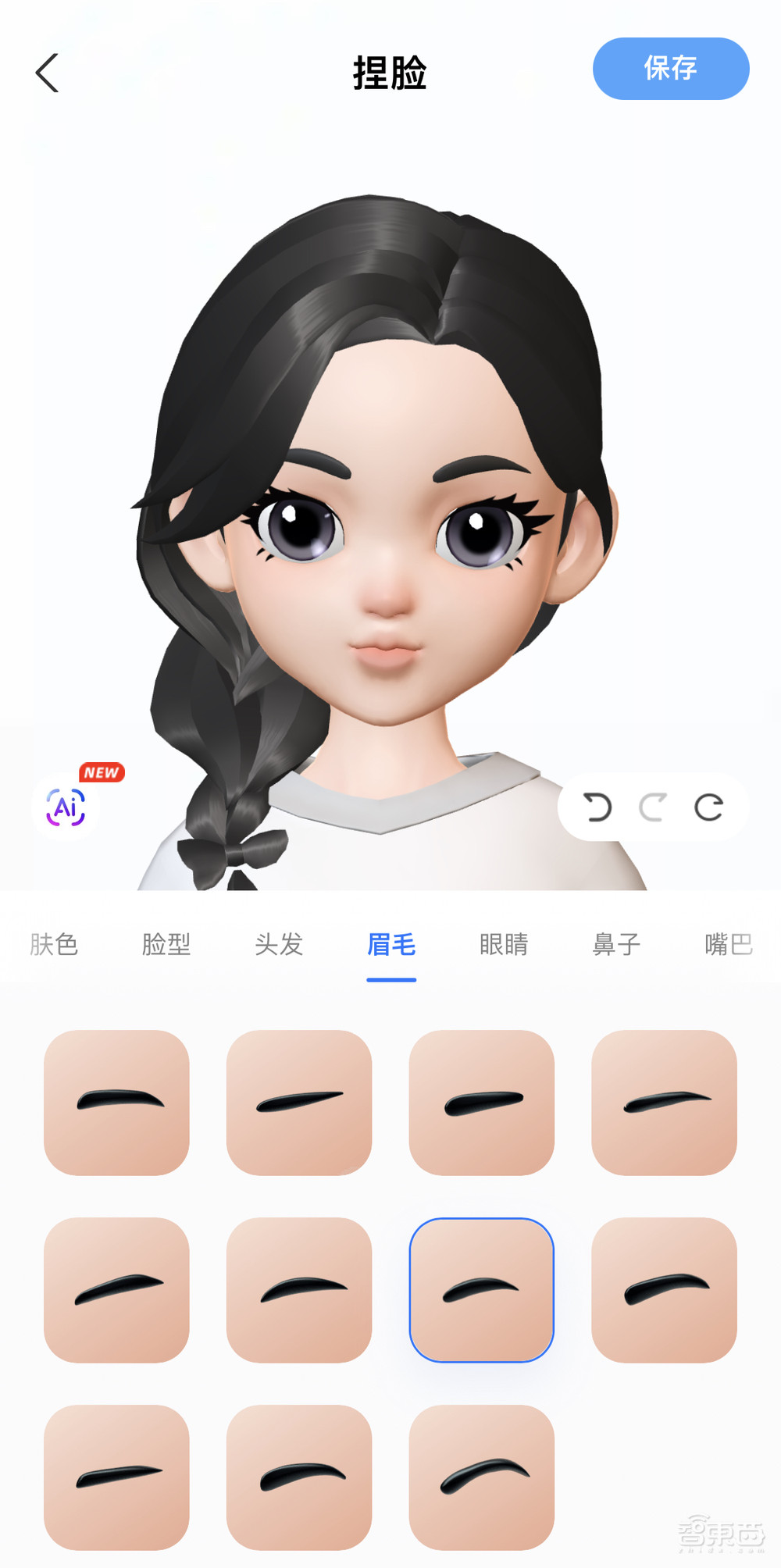Switch to the 鼻子 nose tab
The width and height of the screenshot is (781, 1568).
(x=616, y=944)
